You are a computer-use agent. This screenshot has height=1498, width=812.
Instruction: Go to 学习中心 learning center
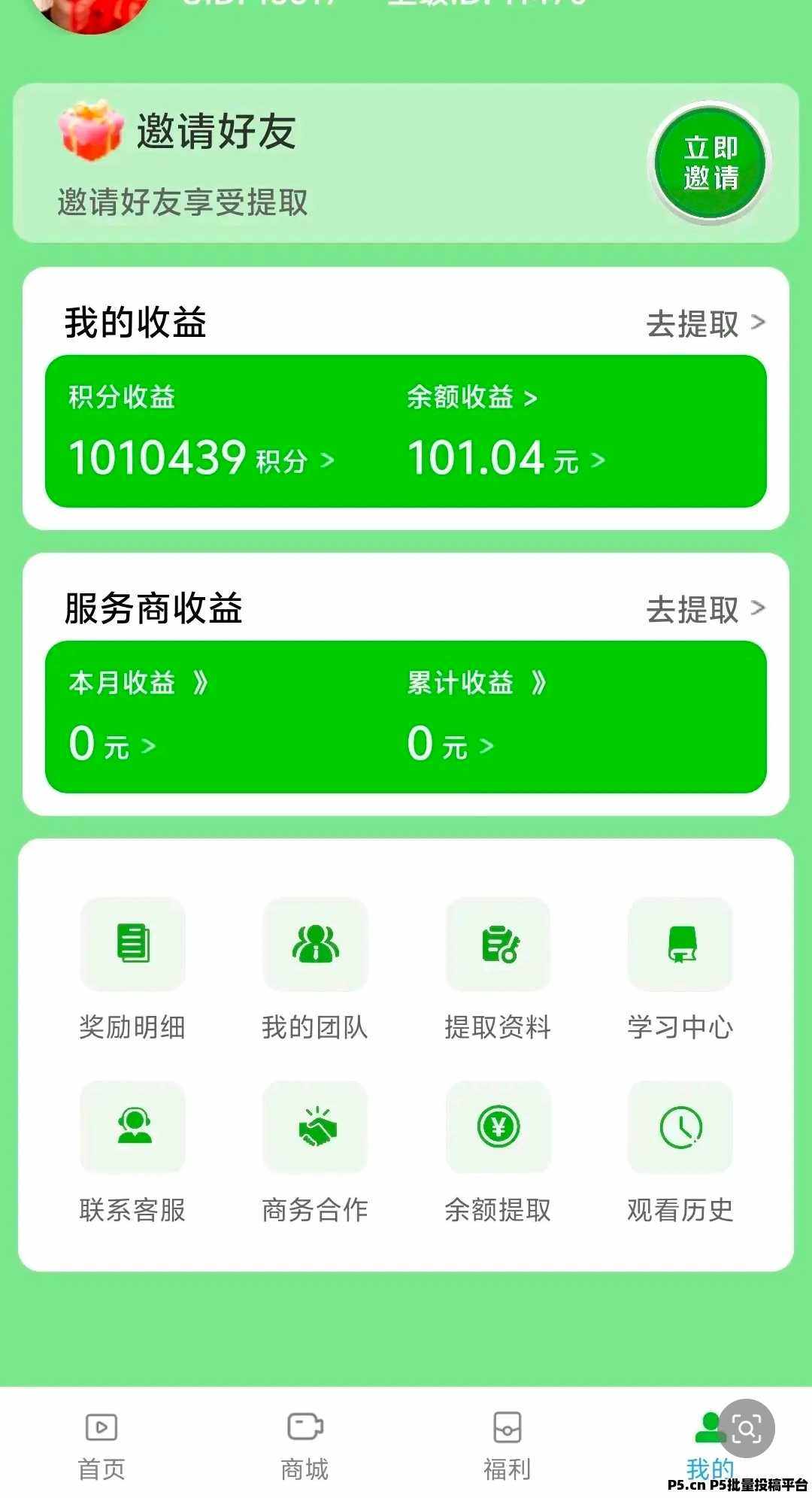(x=680, y=970)
